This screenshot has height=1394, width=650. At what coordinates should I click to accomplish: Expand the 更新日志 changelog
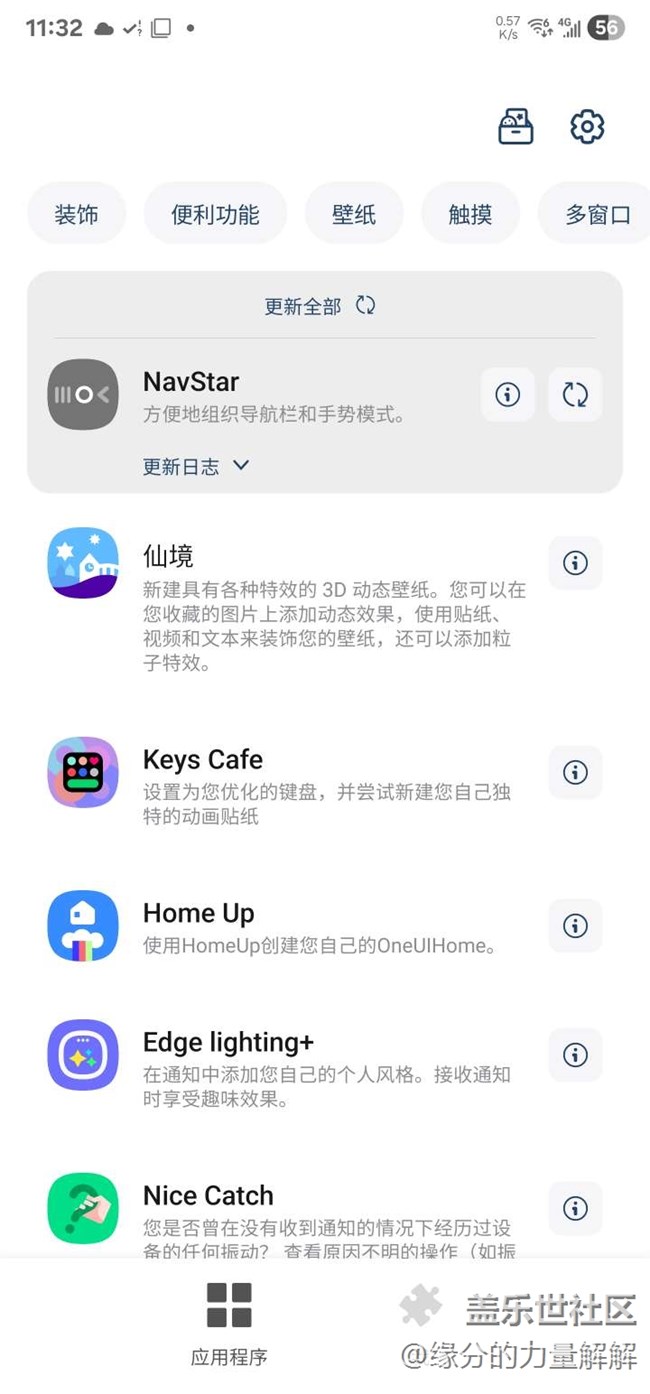point(196,466)
